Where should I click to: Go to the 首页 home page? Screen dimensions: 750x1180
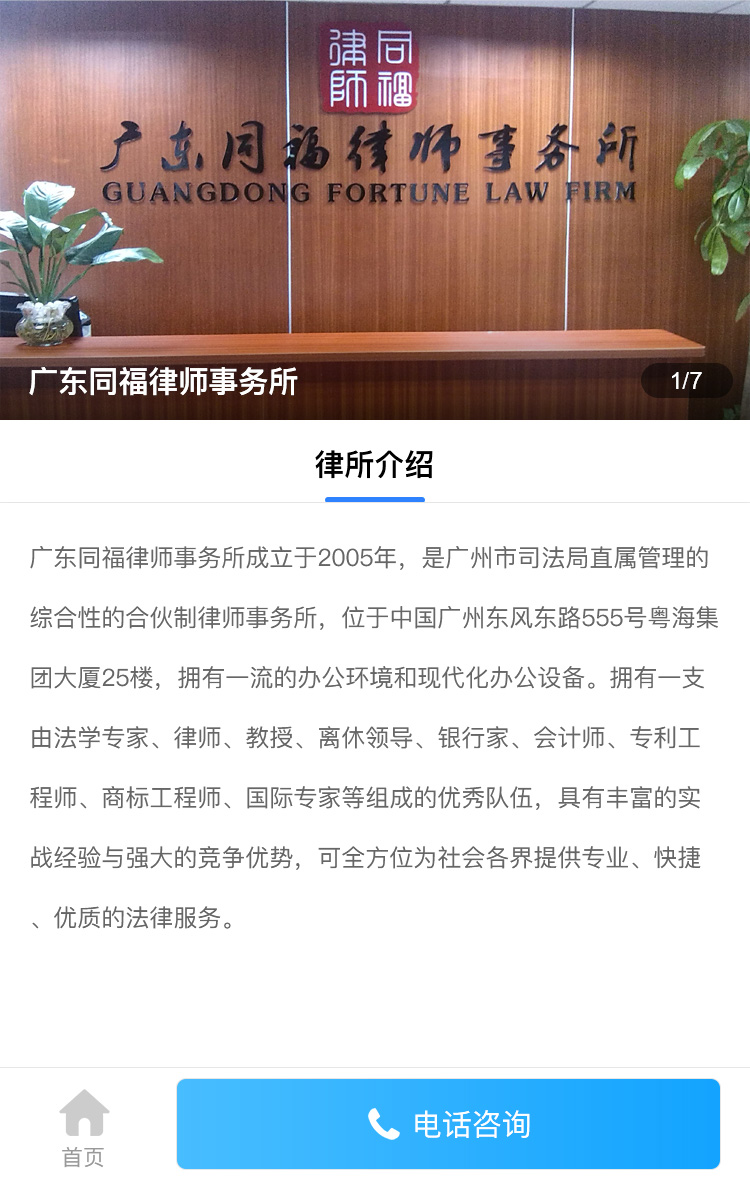click(x=83, y=1127)
